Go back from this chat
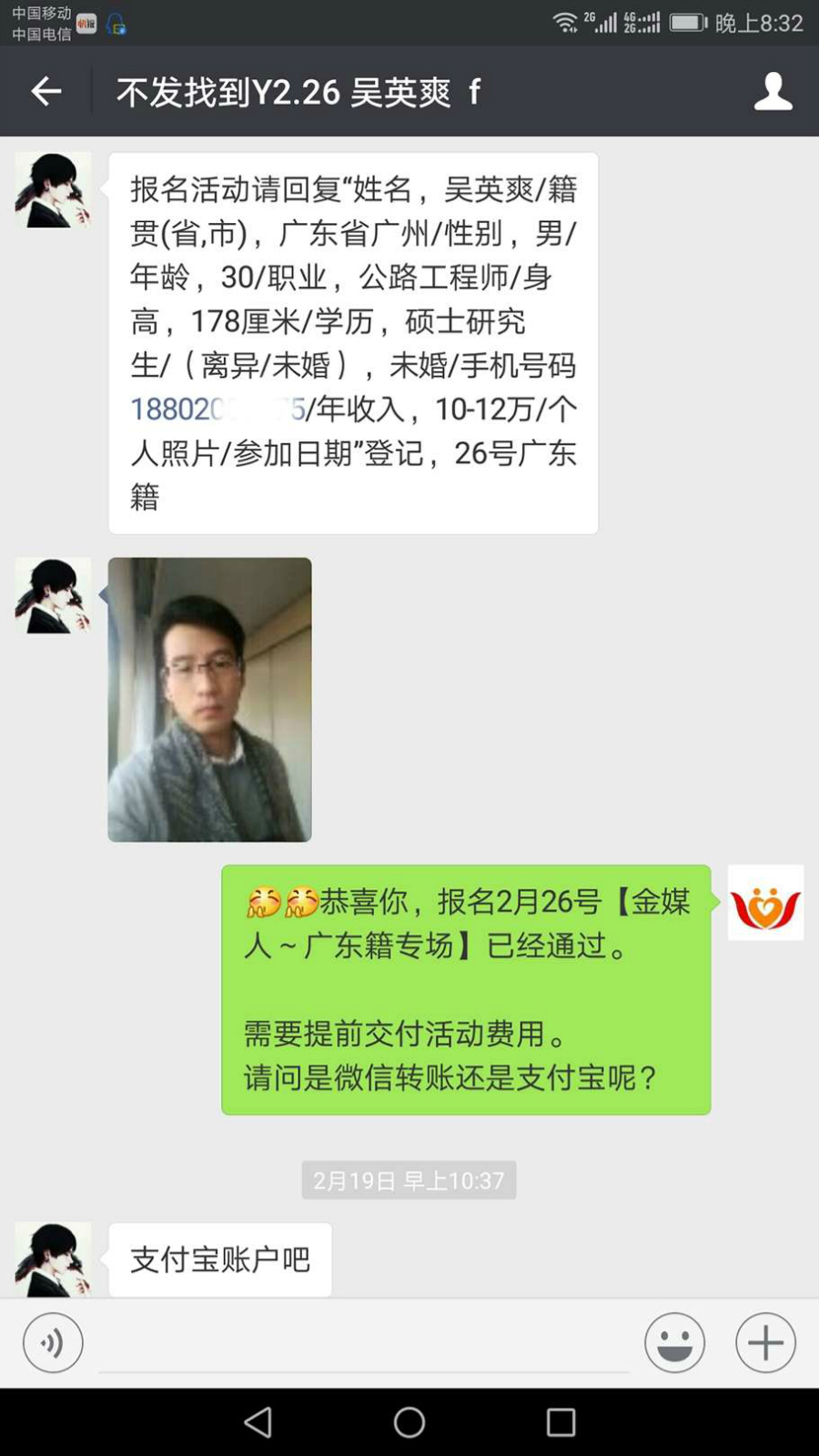The height and width of the screenshot is (1456, 819). 46,92
